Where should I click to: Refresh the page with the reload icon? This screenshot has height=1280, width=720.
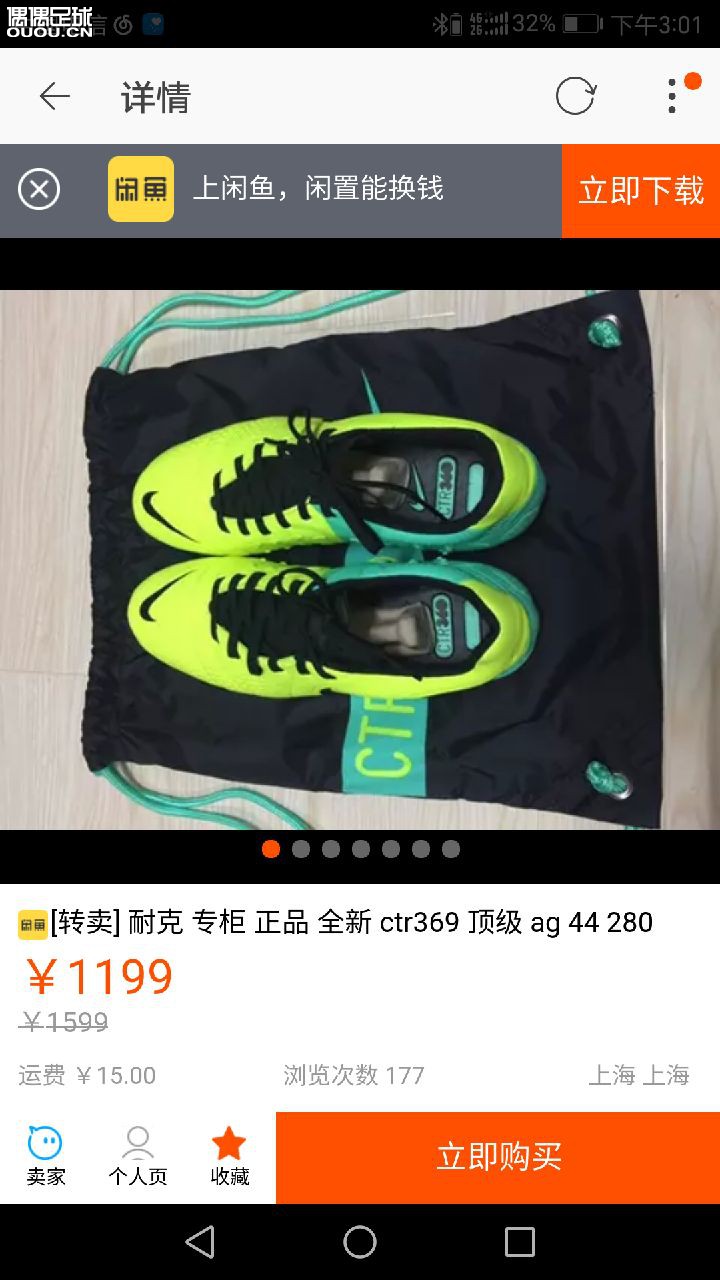pos(575,96)
